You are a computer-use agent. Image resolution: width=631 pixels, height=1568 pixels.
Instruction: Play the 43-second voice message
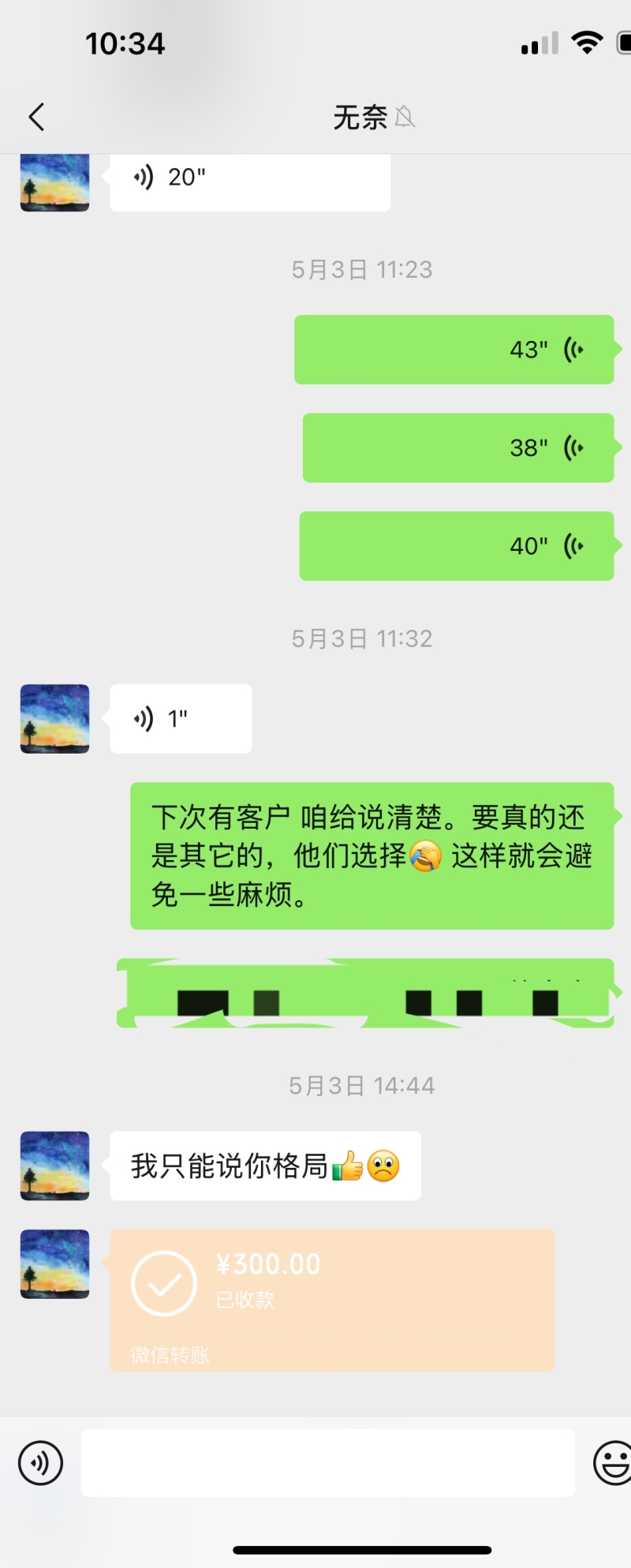454,350
